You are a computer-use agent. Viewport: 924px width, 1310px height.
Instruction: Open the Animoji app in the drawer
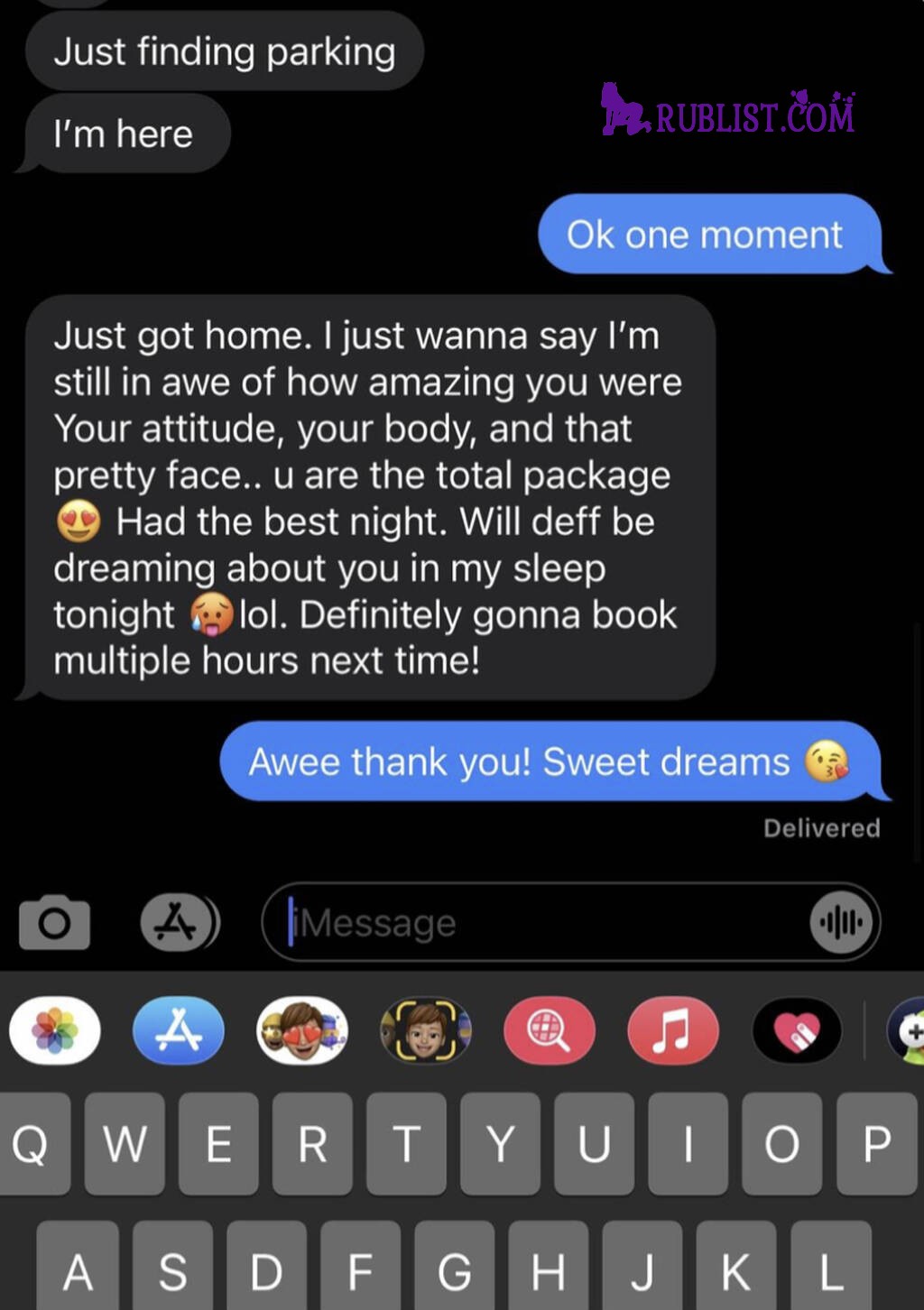pos(425,1030)
